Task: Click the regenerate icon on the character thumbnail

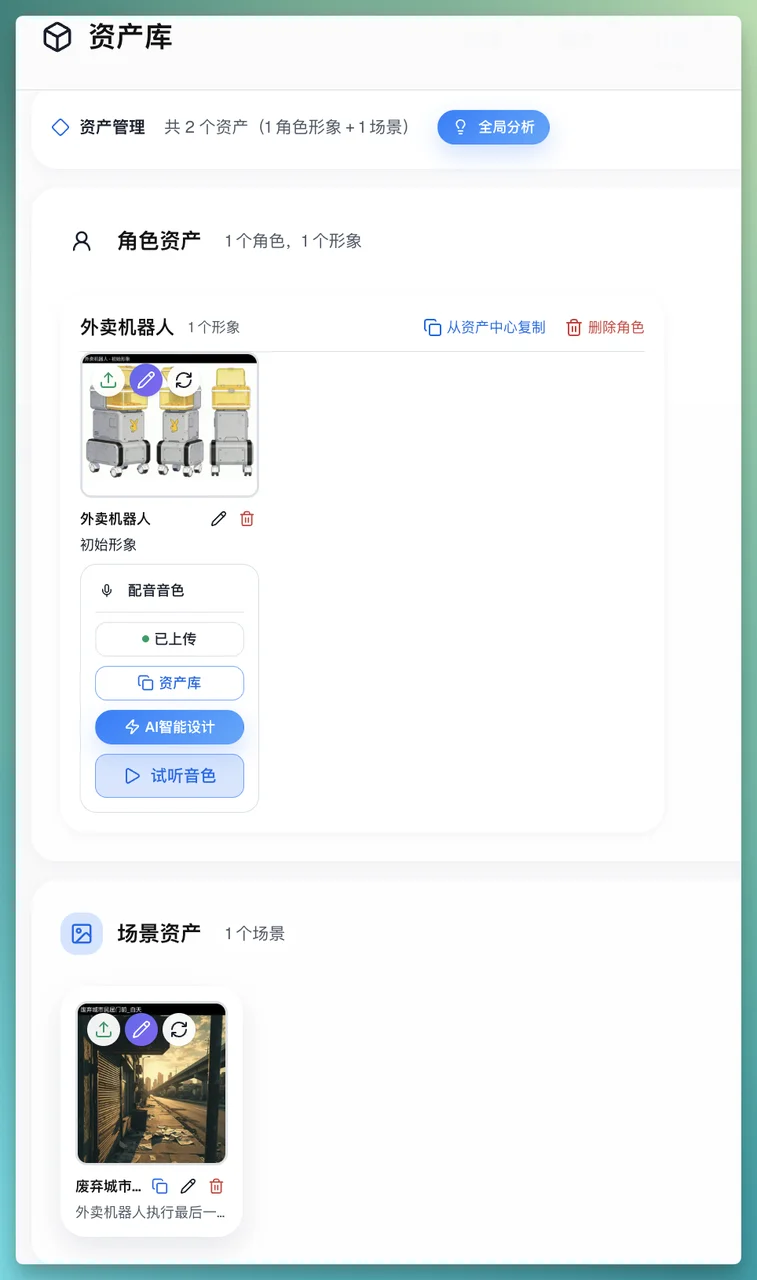Action: coord(184,380)
